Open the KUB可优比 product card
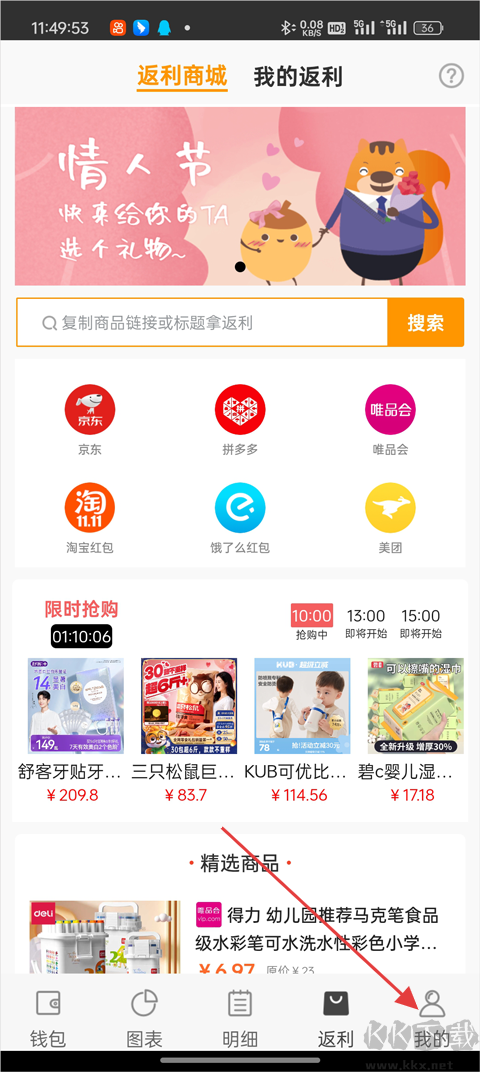The image size is (480, 1072). tap(298, 730)
